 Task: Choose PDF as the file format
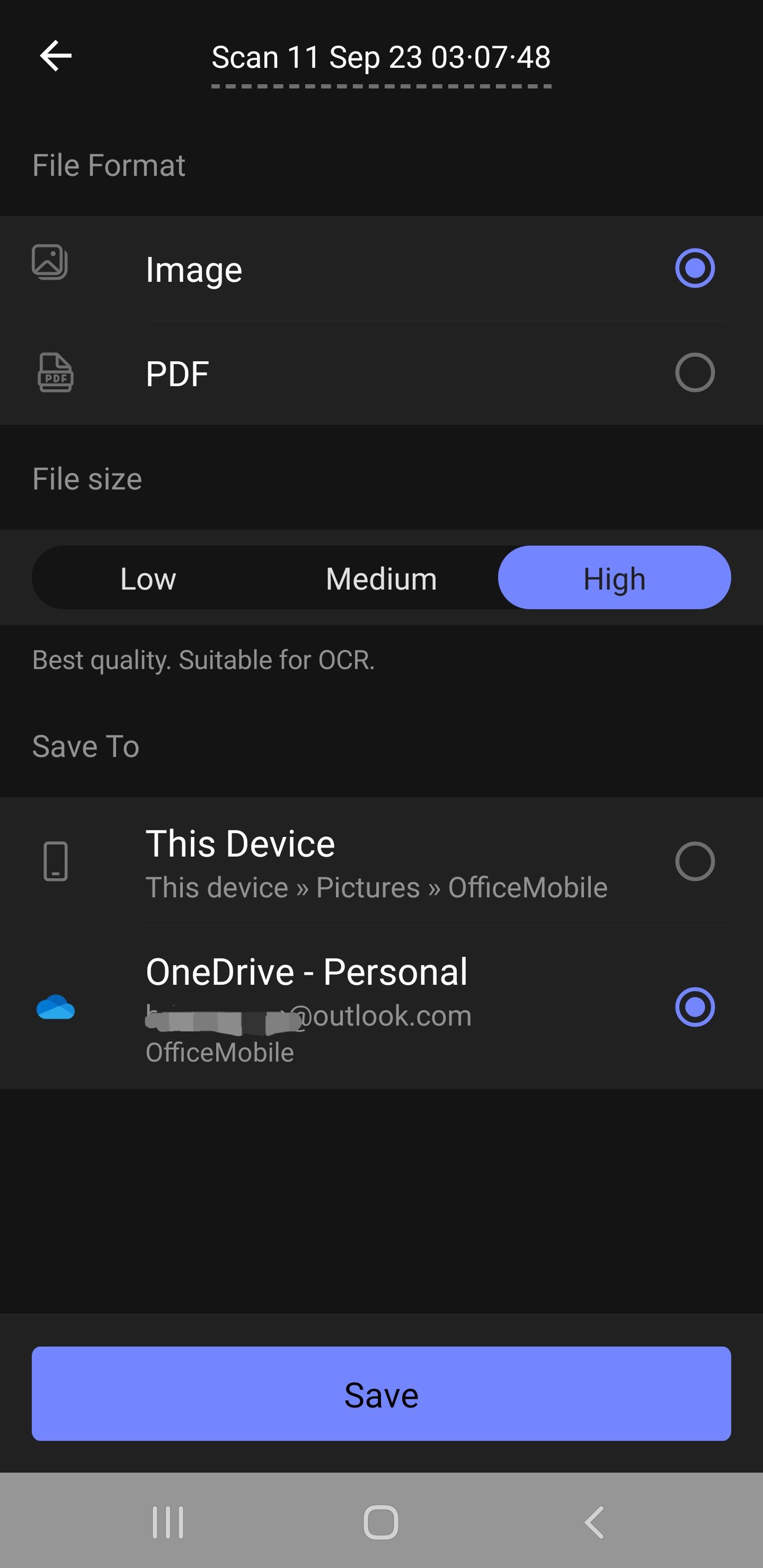694,372
